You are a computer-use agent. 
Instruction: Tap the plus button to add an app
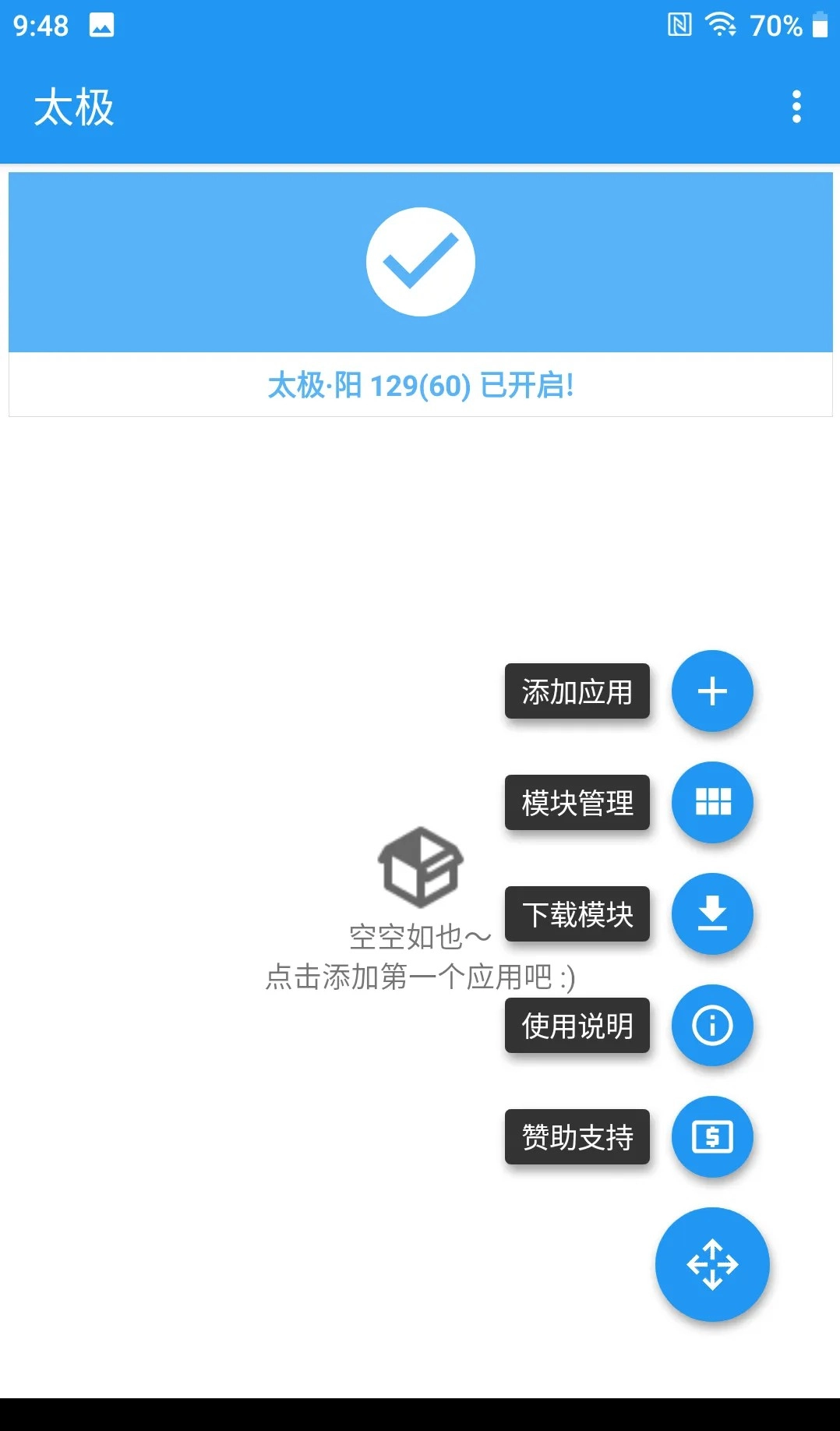click(712, 691)
